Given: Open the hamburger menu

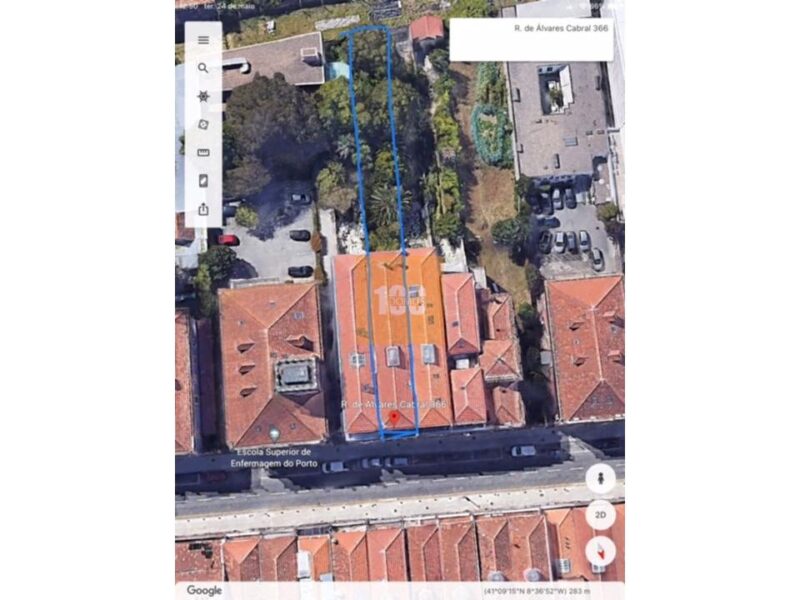Looking at the screenshot, I should click(203, 40).
